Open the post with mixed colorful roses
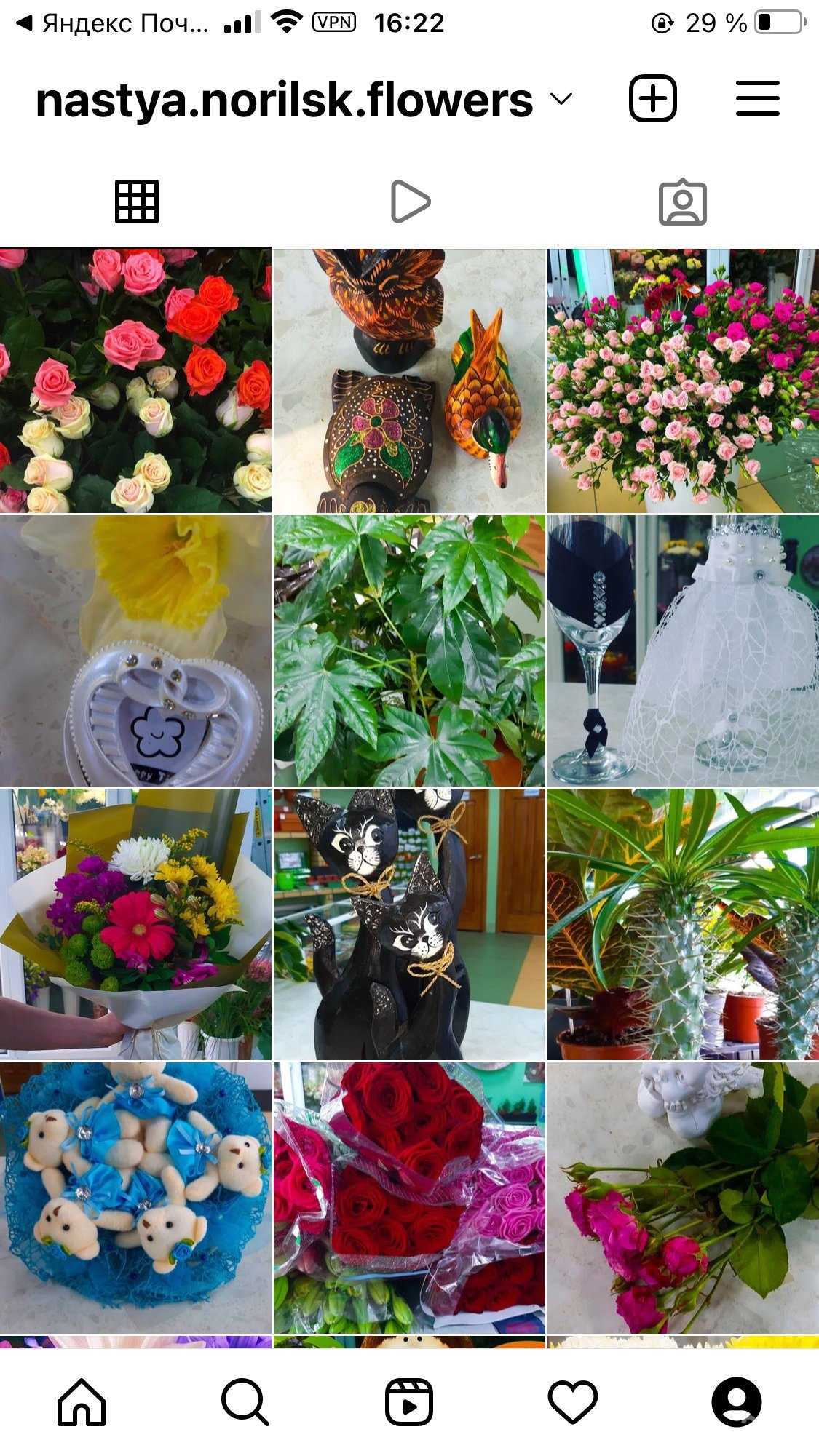819x1456 pixels. pyautogui.click(x=135, y=380)
